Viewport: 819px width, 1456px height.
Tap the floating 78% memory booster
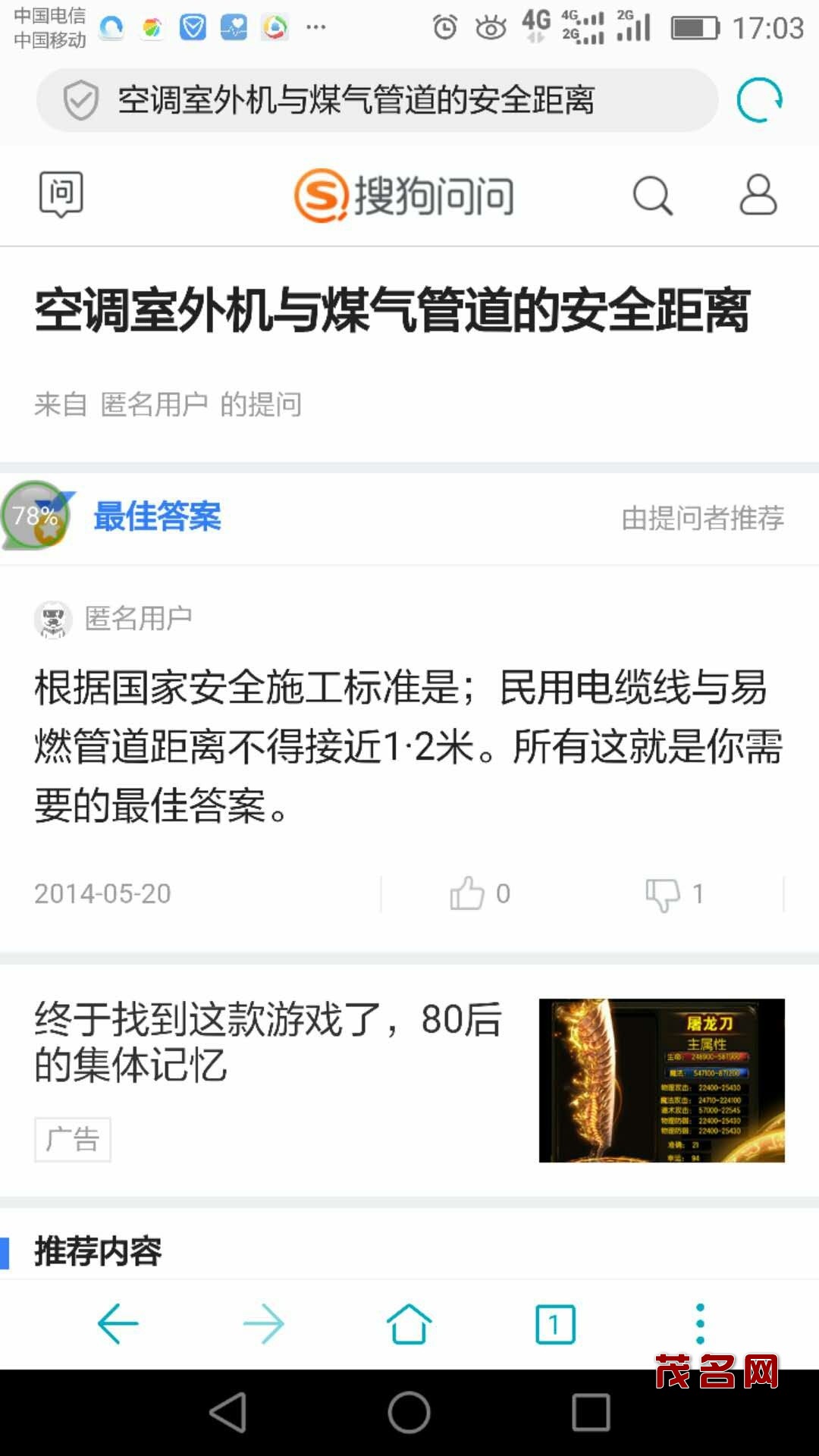click(x=35, y=516)
